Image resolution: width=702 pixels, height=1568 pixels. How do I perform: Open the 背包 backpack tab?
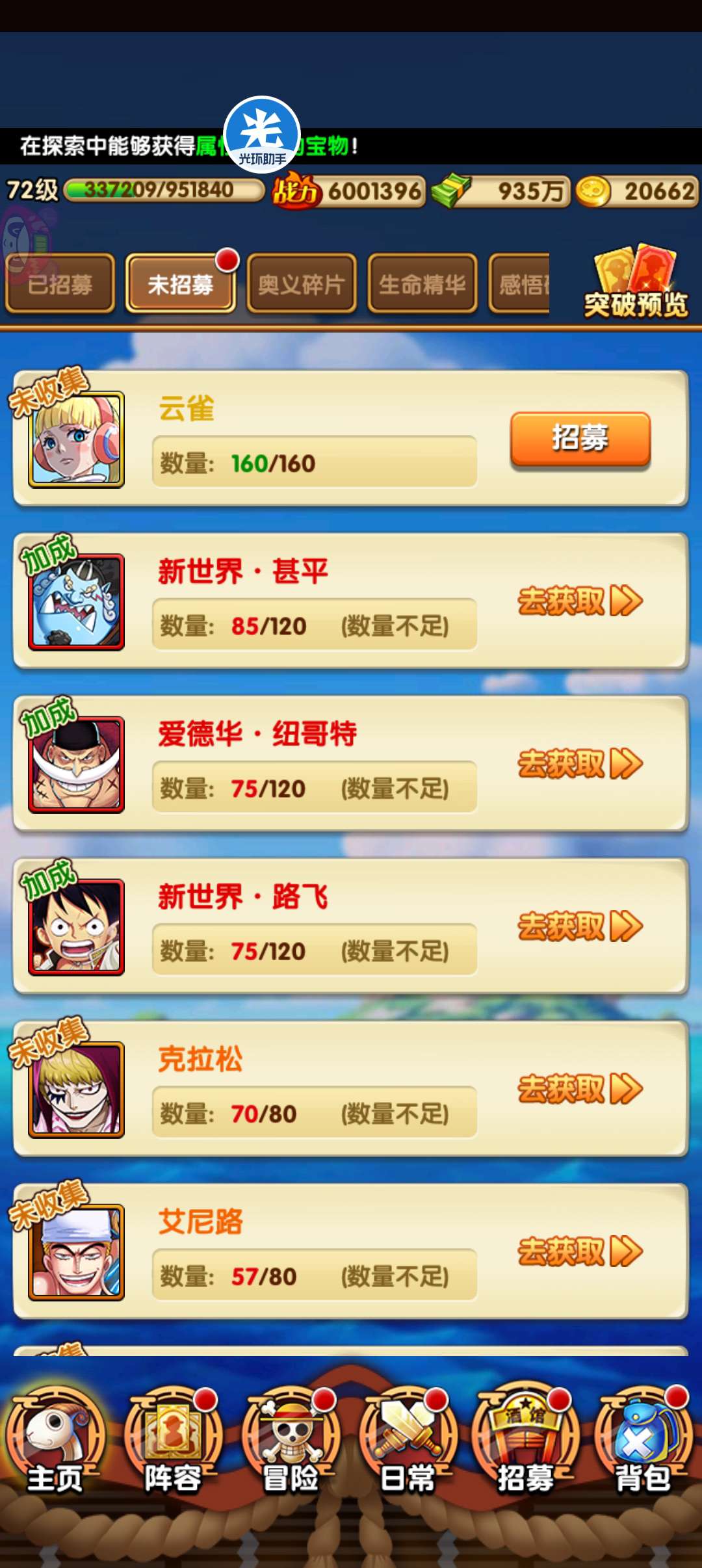click(642, 1441)
